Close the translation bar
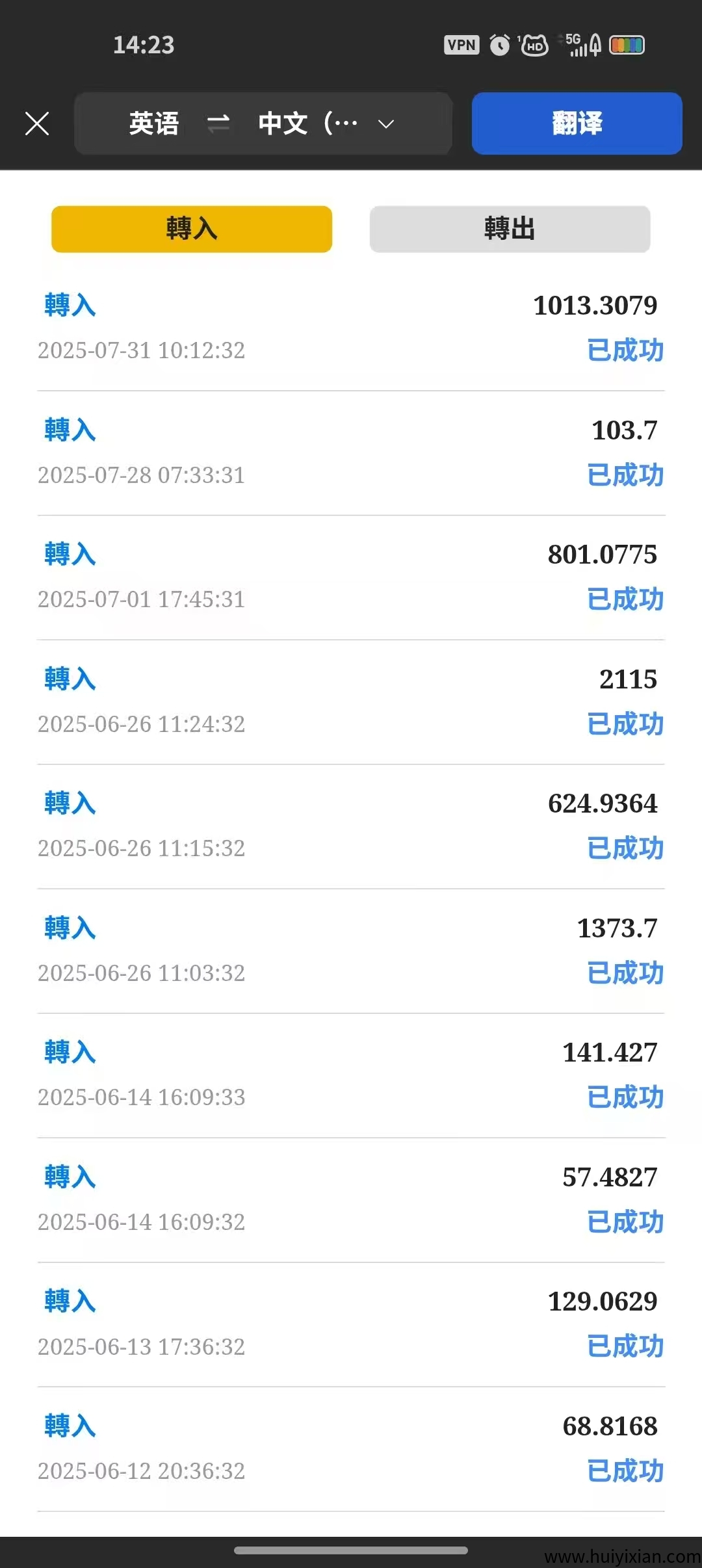Screen dimensions: 702x1568 click(x=37, y=124)
